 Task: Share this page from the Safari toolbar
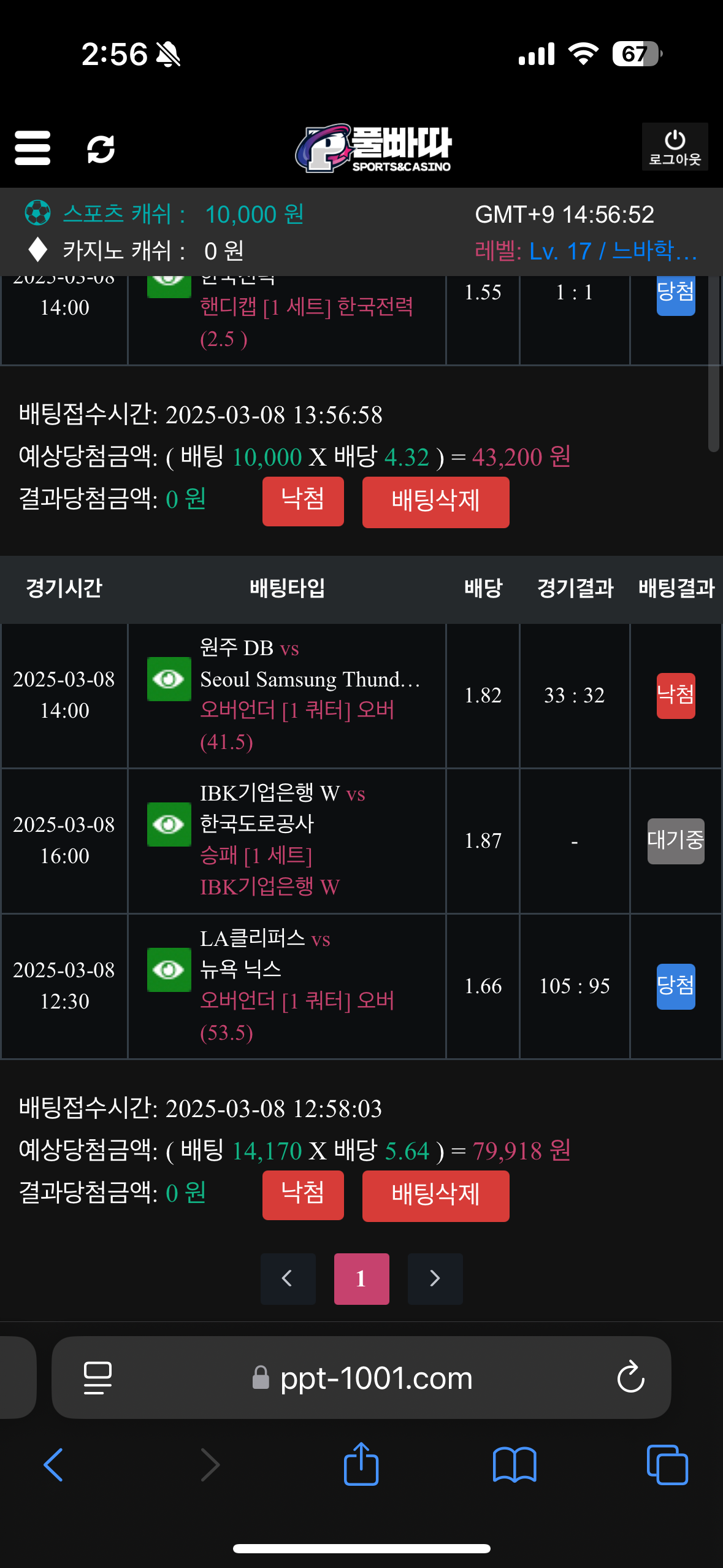click(x=361, y=1464)
